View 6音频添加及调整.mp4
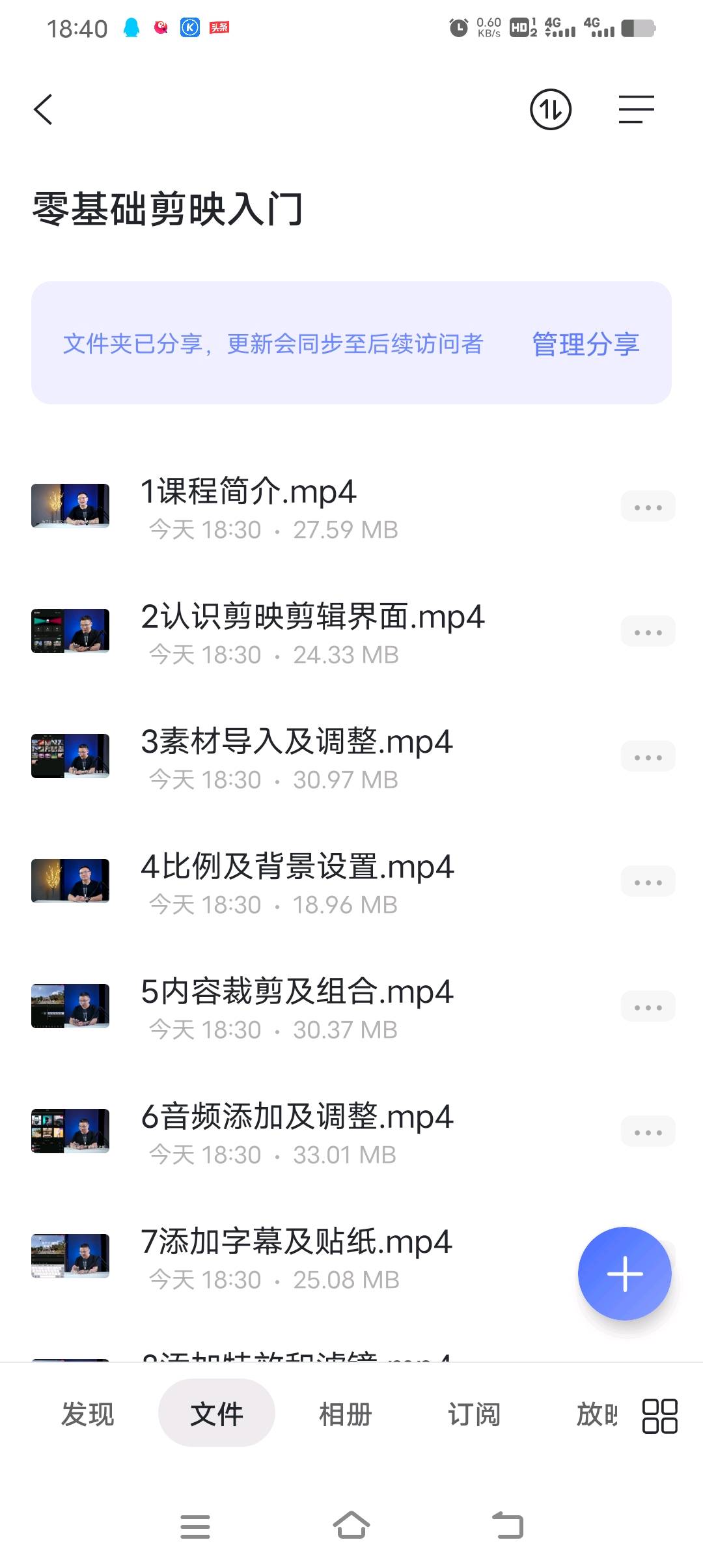This screenshot has height=1568, width=703. click(297, 1117)
